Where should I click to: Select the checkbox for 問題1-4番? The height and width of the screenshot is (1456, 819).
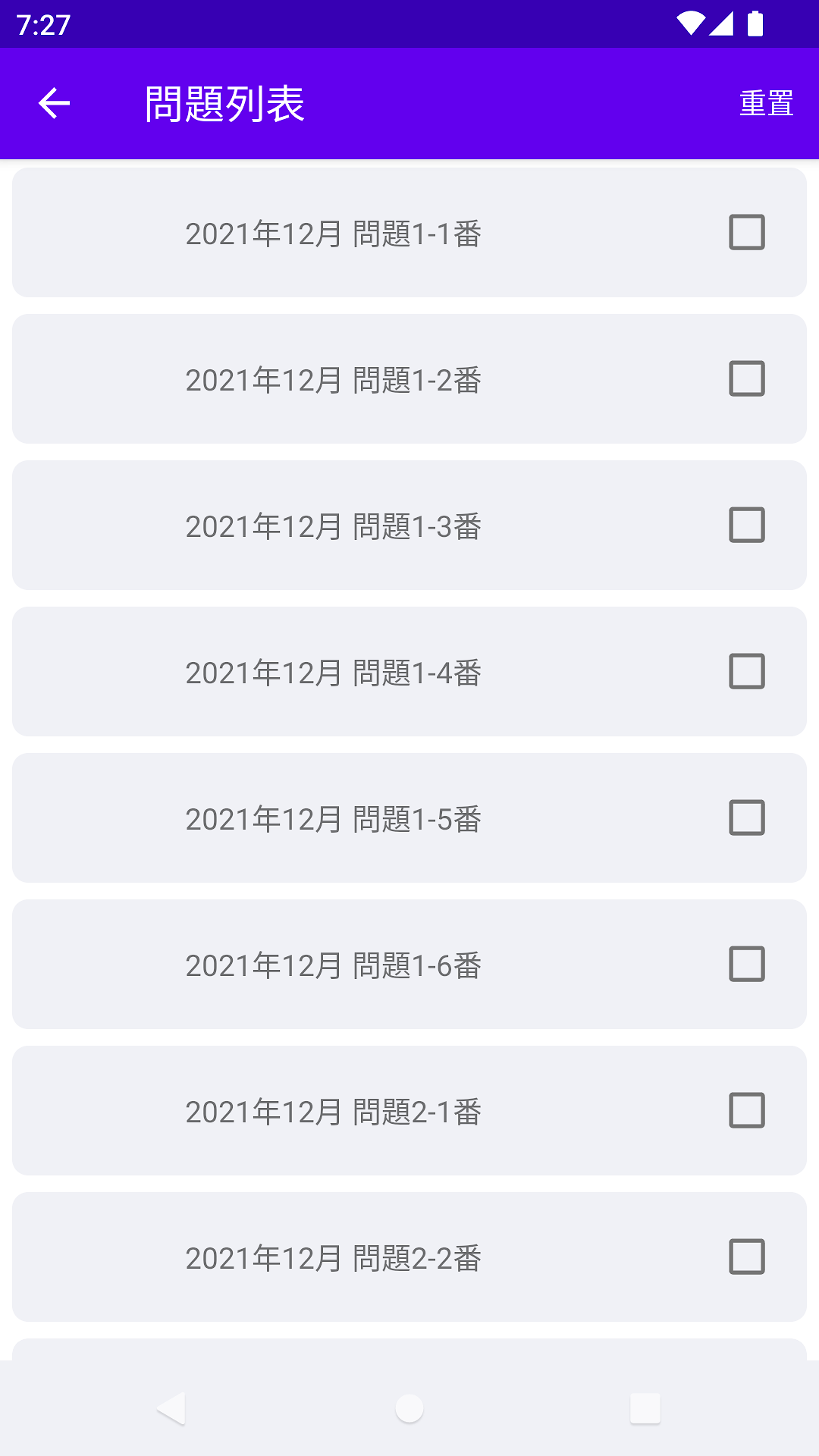click(747, 671)
